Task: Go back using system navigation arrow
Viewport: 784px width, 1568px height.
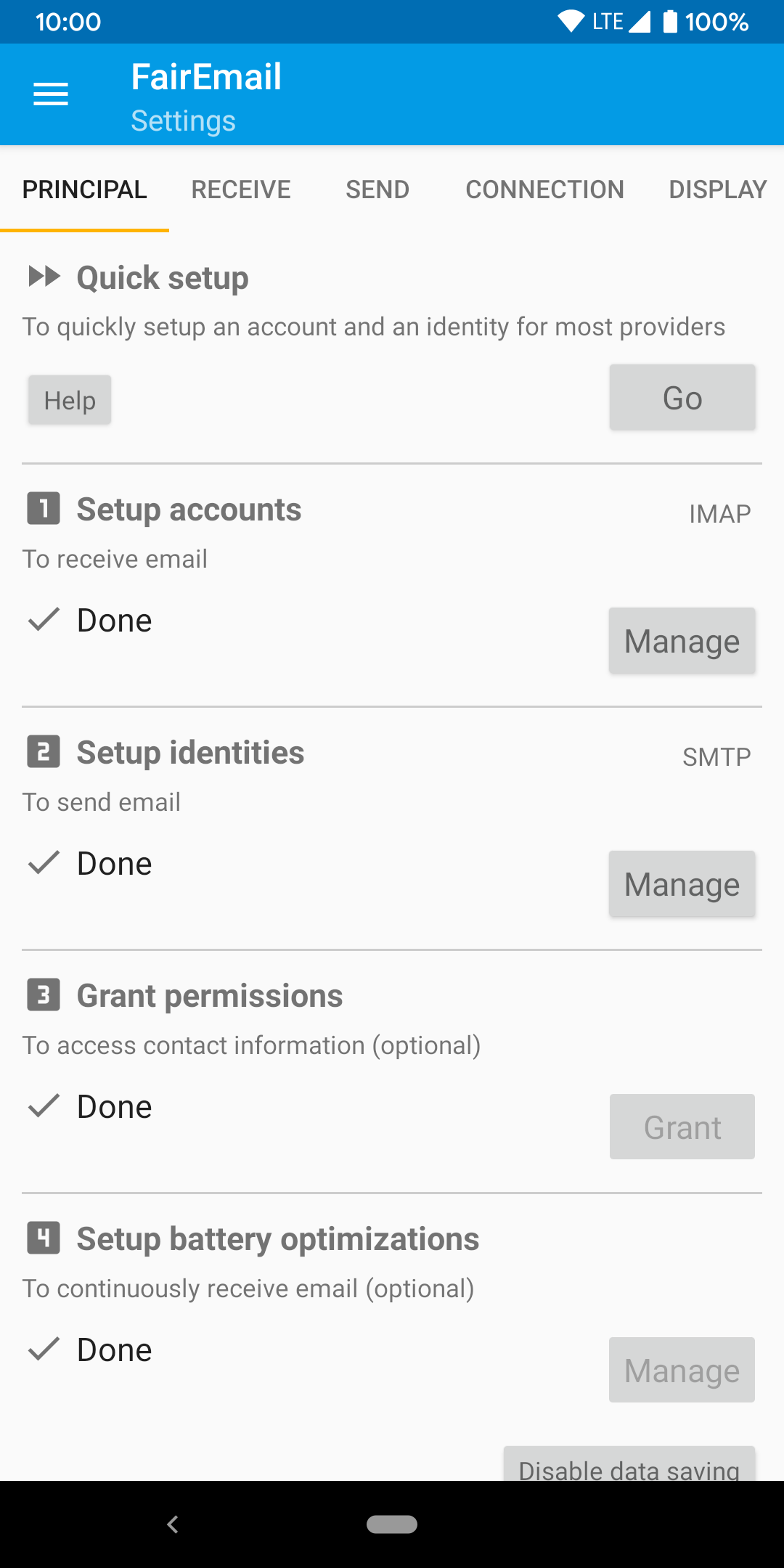Action: coord(173,1524)
